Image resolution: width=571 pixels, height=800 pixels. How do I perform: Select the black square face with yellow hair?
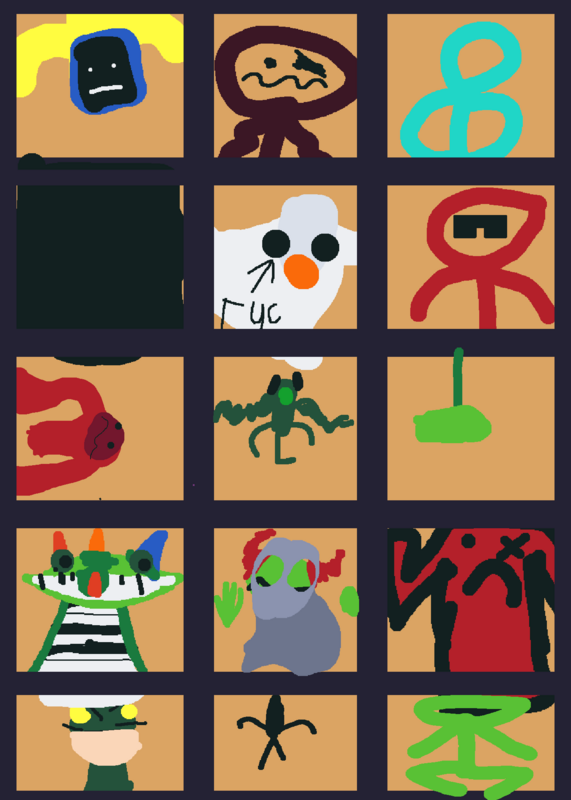[100, 86]
